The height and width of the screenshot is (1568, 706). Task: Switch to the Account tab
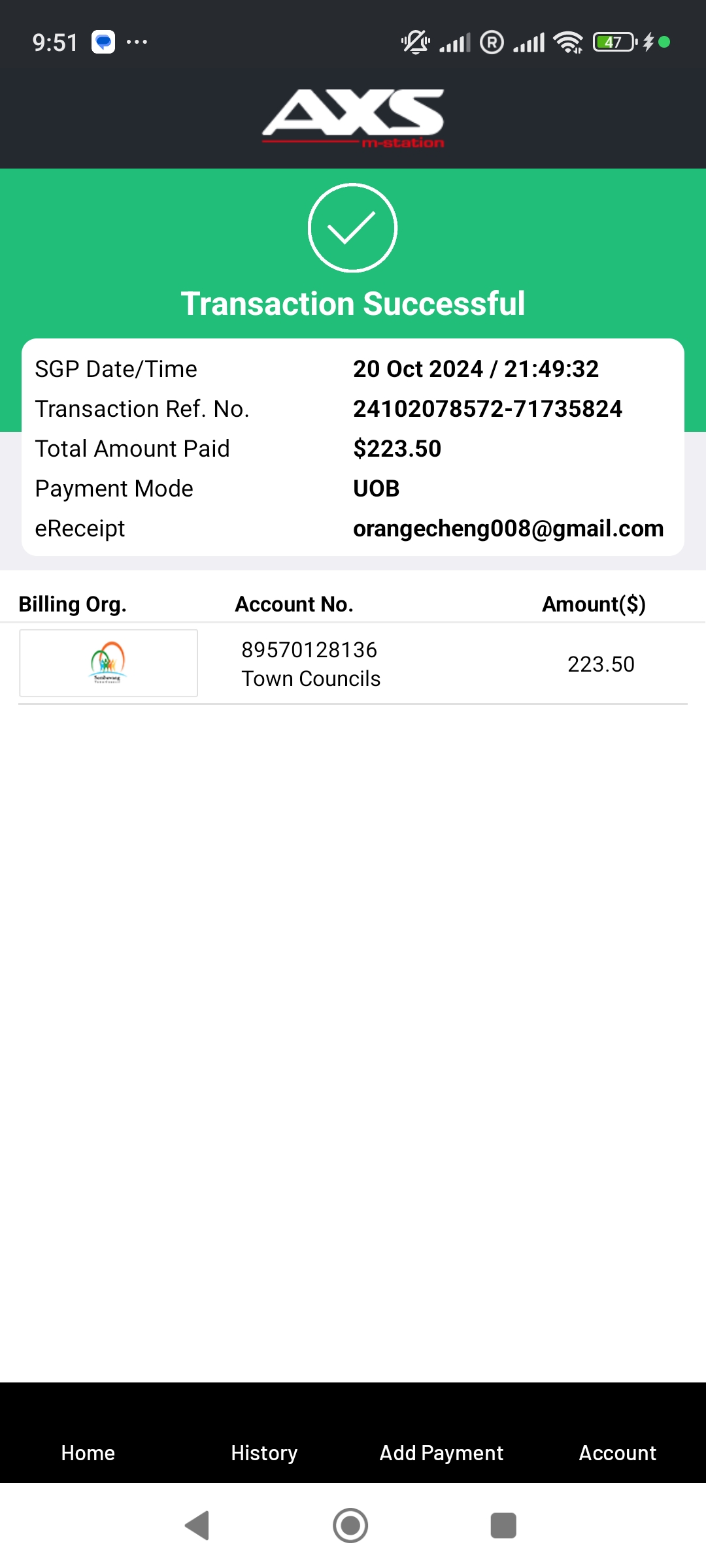(x=618, y=1452)
